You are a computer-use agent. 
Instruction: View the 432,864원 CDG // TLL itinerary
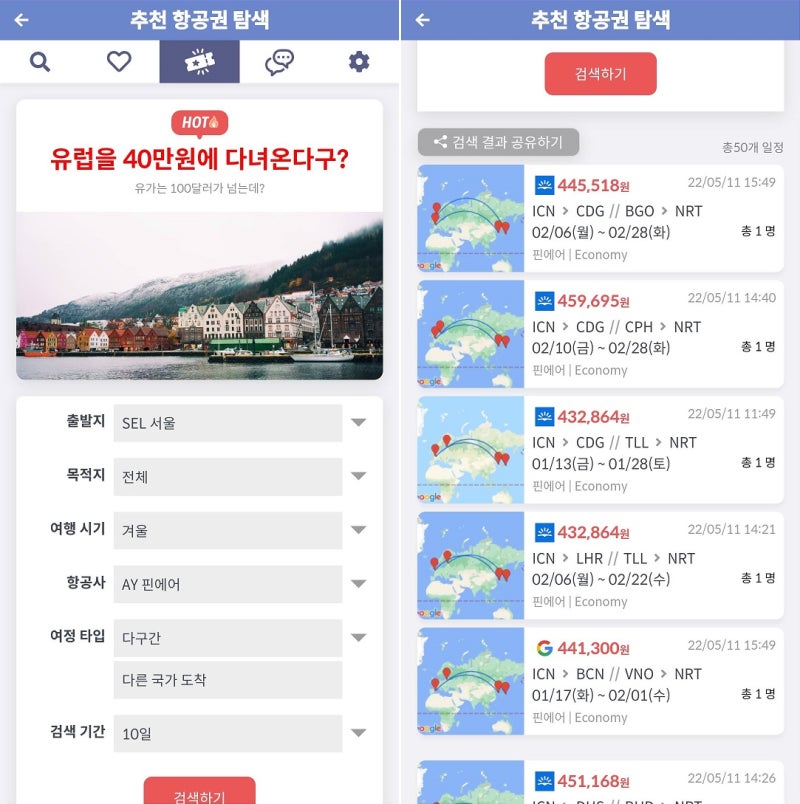coord(600,451)
